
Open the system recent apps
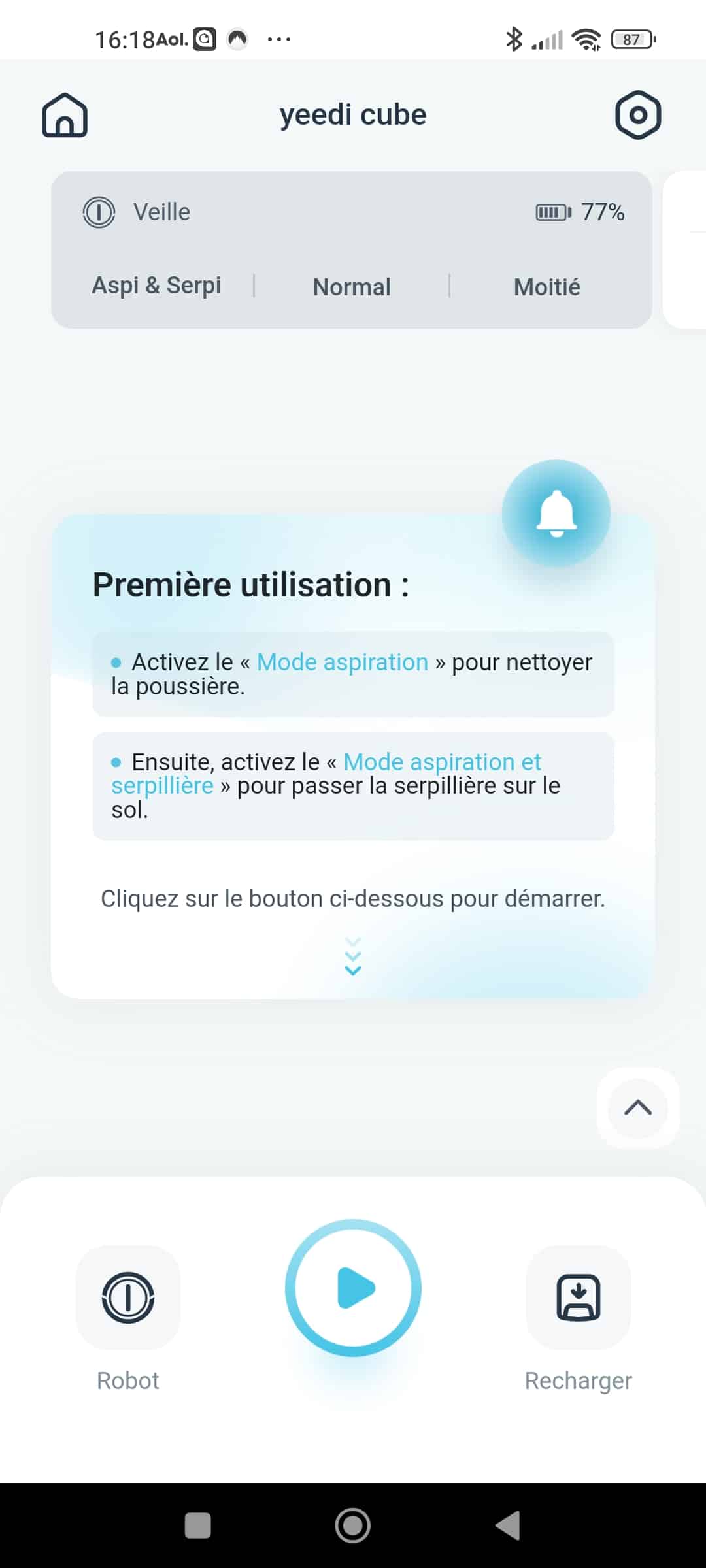[197, 1526]
